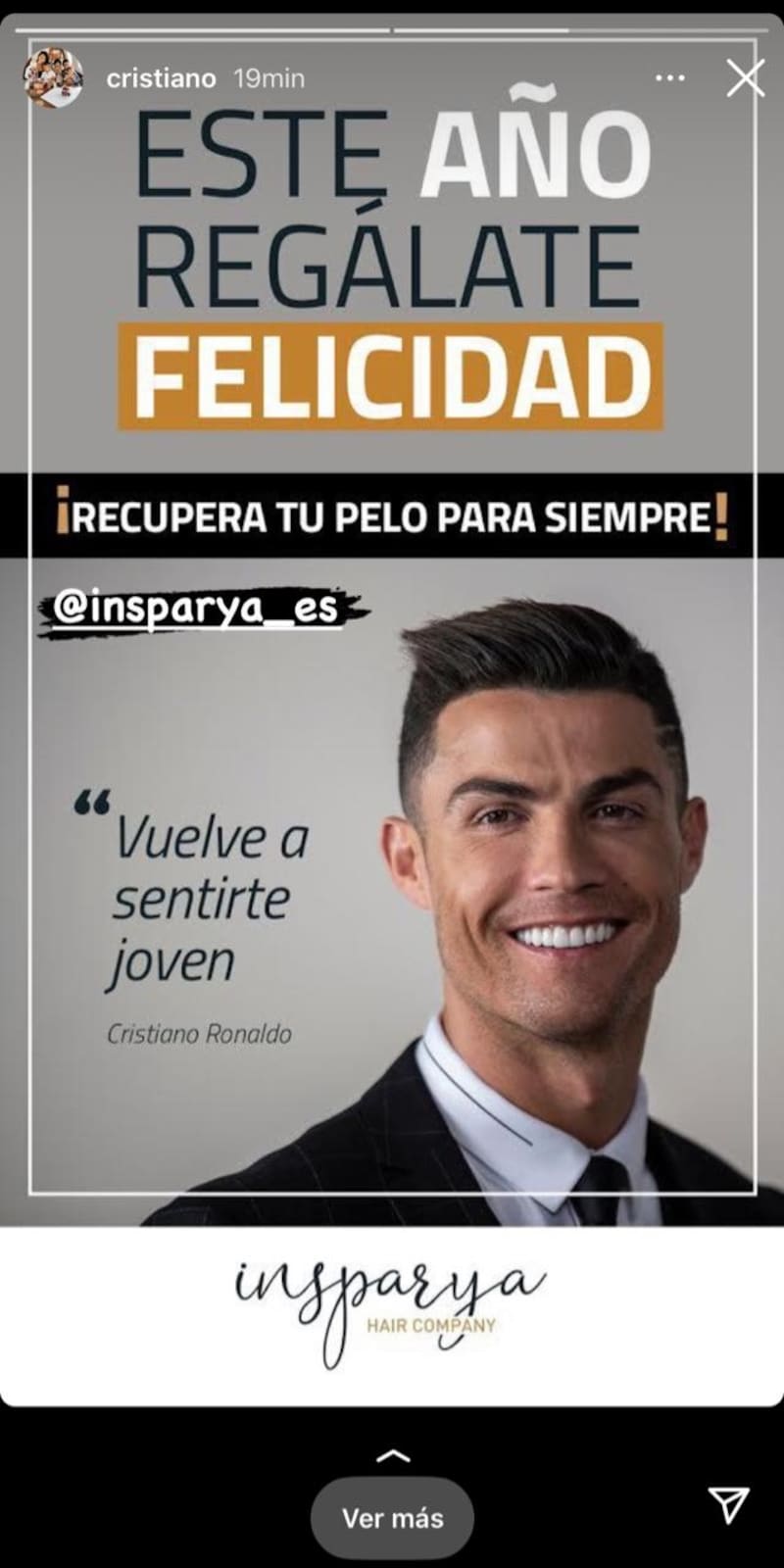The image size is (784, 1568).
Task: Open the three-dot story options menu
Action: click(669, 78)
